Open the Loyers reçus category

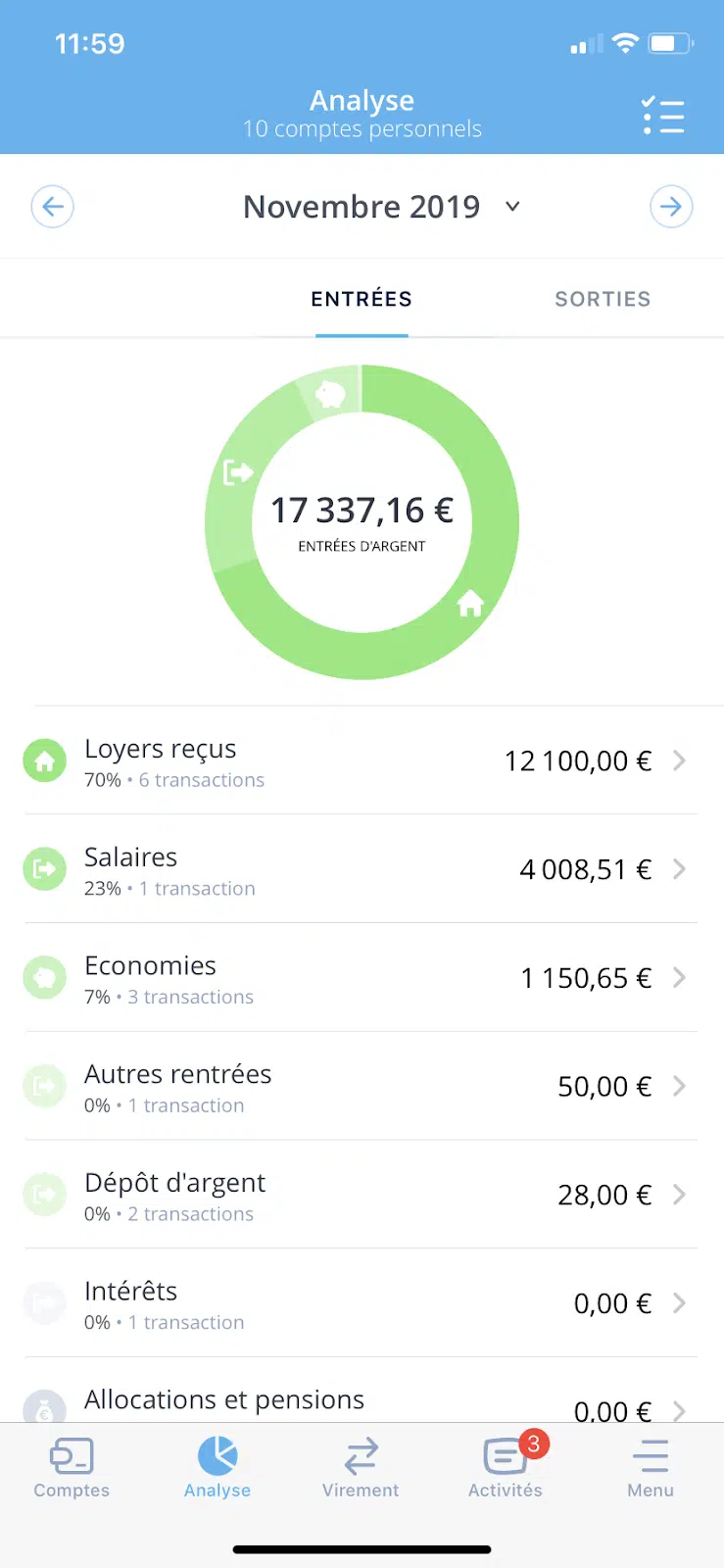(362, 760)
